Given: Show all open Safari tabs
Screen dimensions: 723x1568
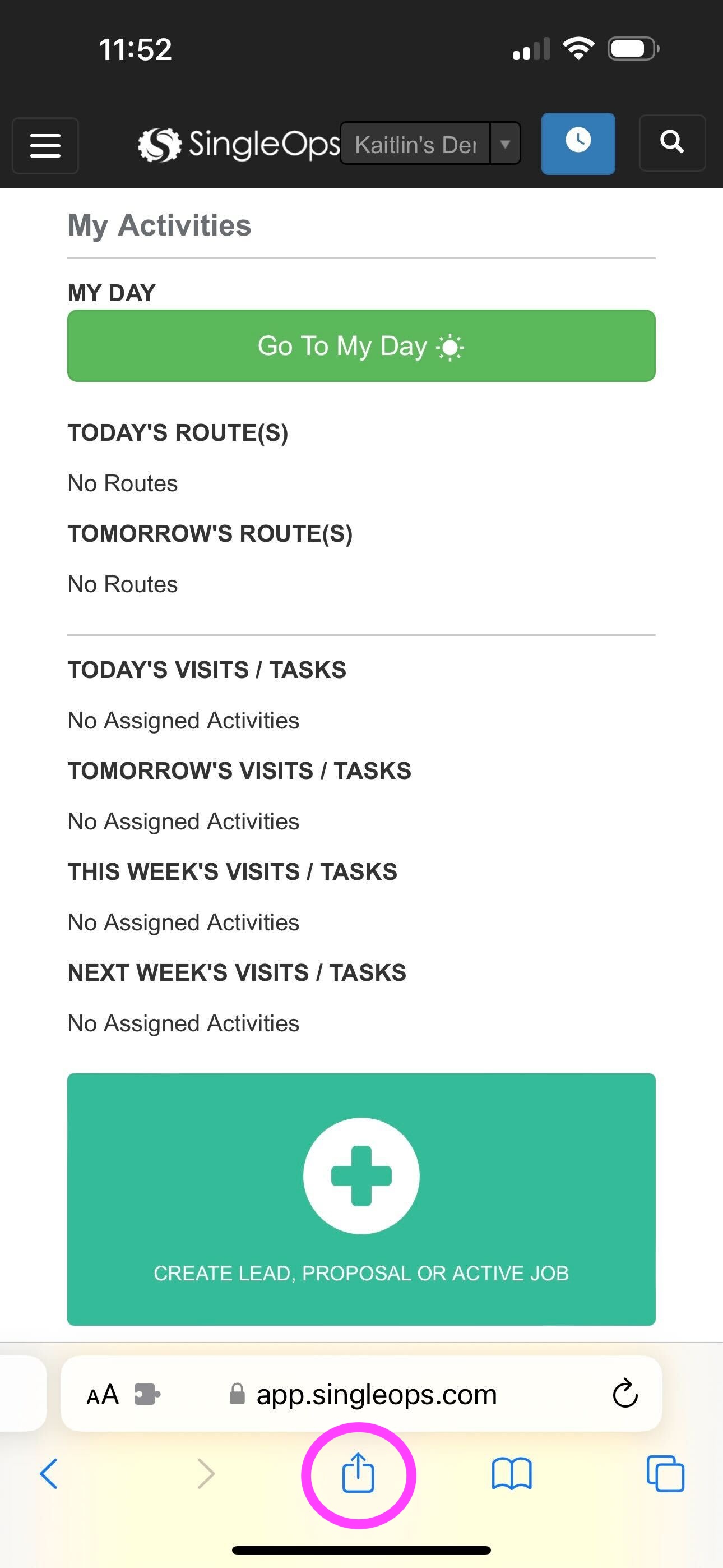Looking at the screenshot, I should click(x=665, y=1474).
